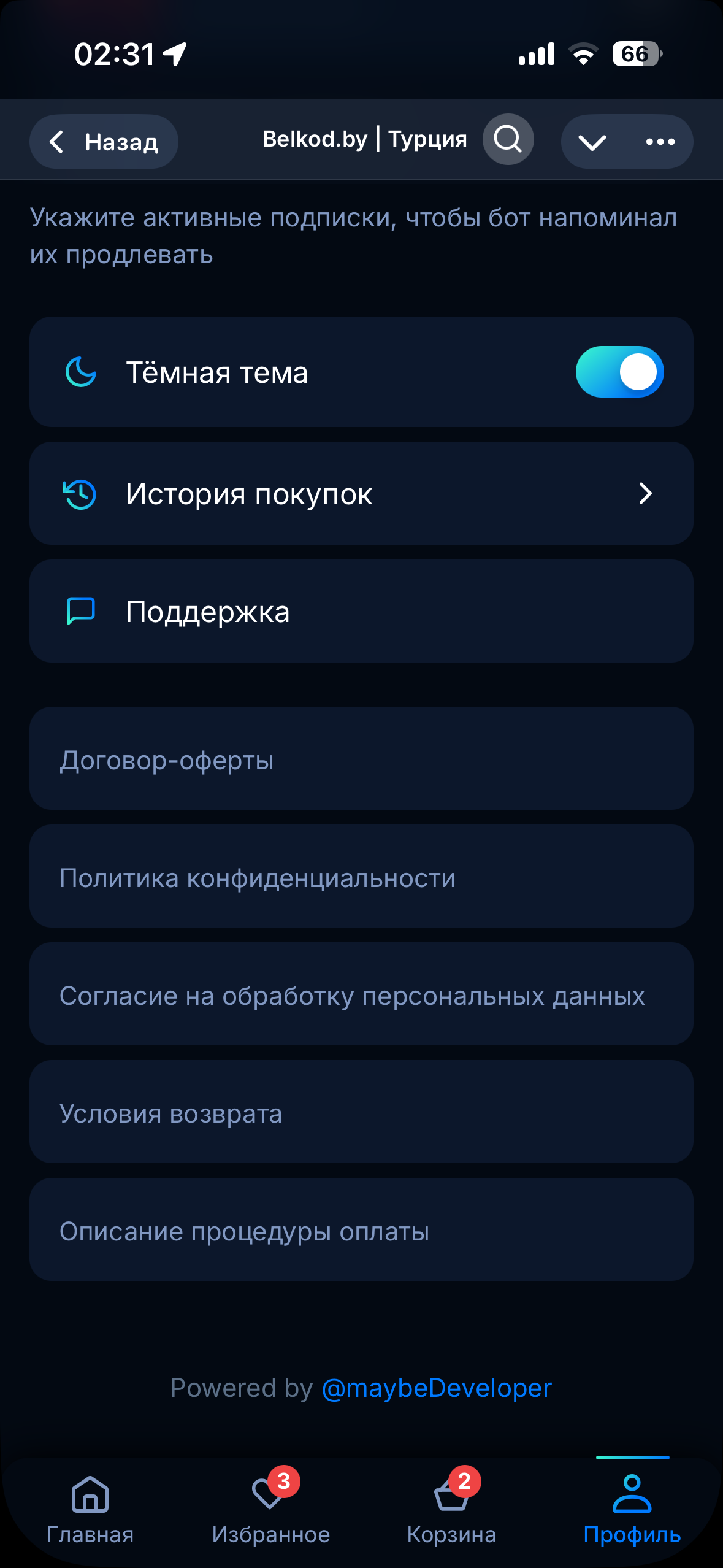Open the @maybeDeveloper link
This screenshot has width=723, height=1568.
tap(436, 1387)
